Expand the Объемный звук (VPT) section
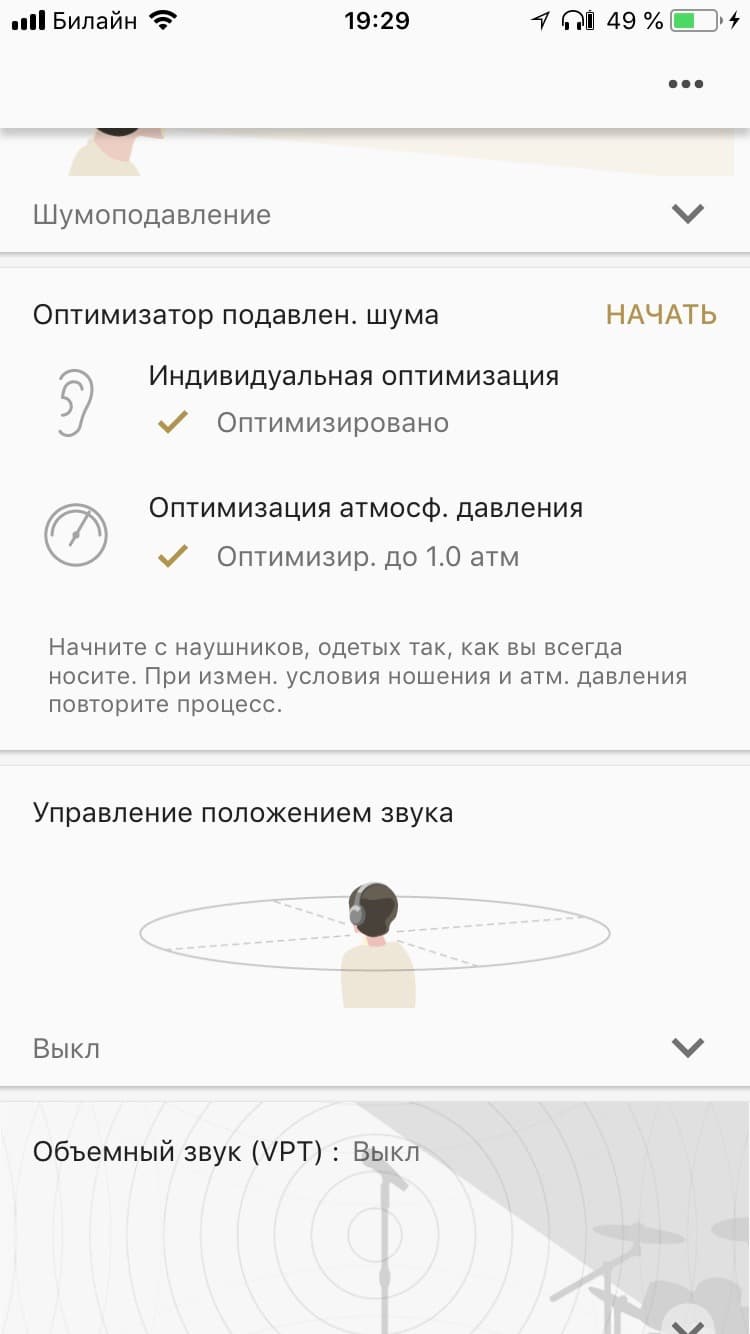 click(687, 1322)
